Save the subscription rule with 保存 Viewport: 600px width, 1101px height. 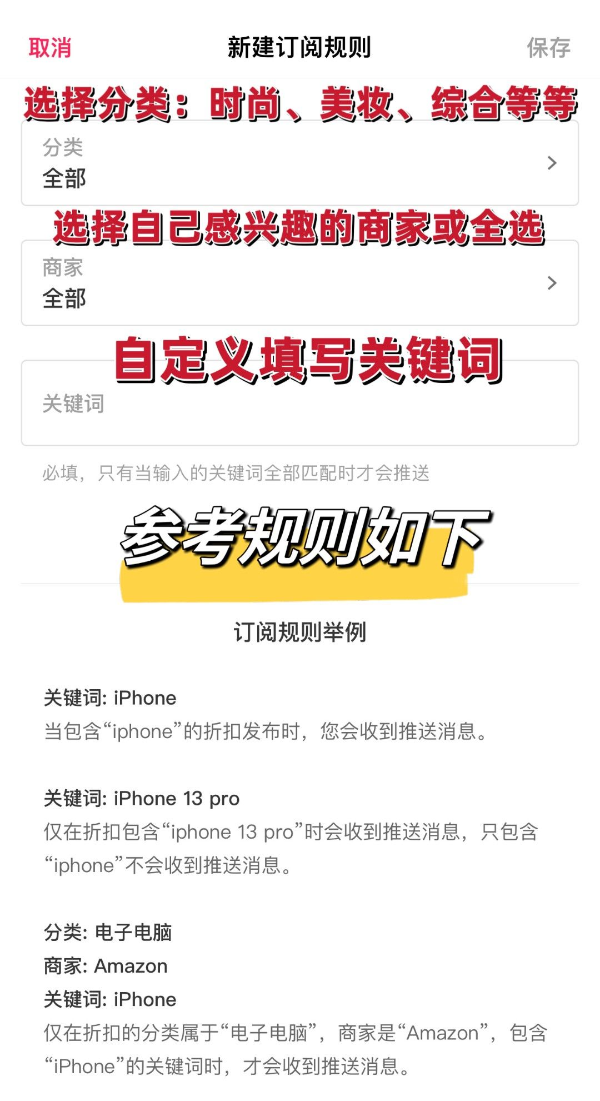(x=548, y=47)
